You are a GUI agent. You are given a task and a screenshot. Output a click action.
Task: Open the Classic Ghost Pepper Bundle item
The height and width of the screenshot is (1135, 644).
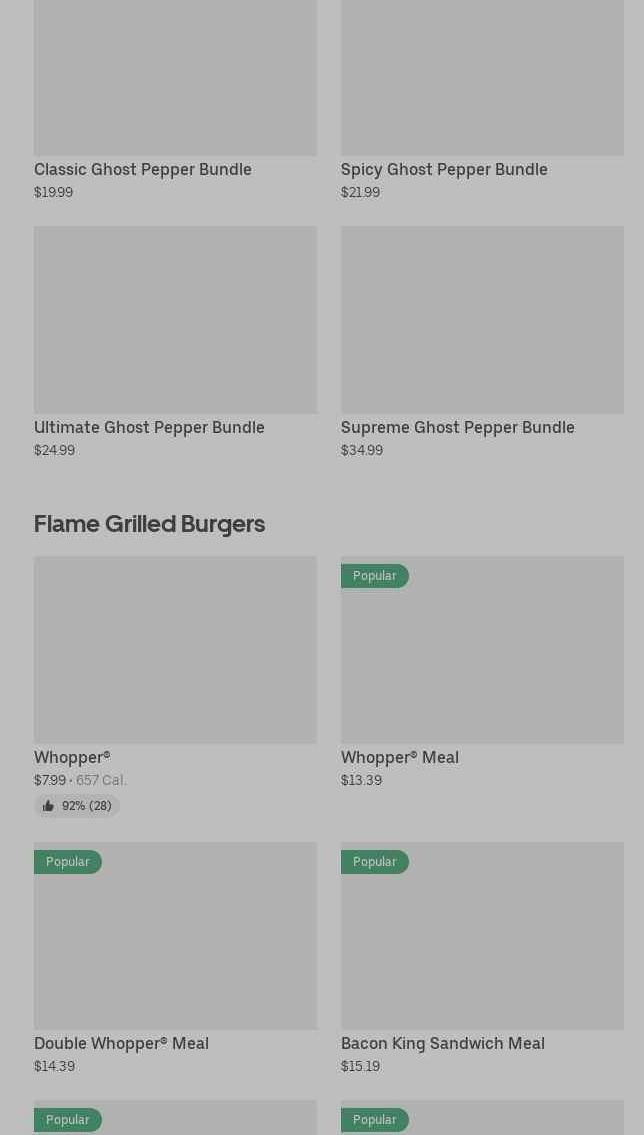[175, 100]
